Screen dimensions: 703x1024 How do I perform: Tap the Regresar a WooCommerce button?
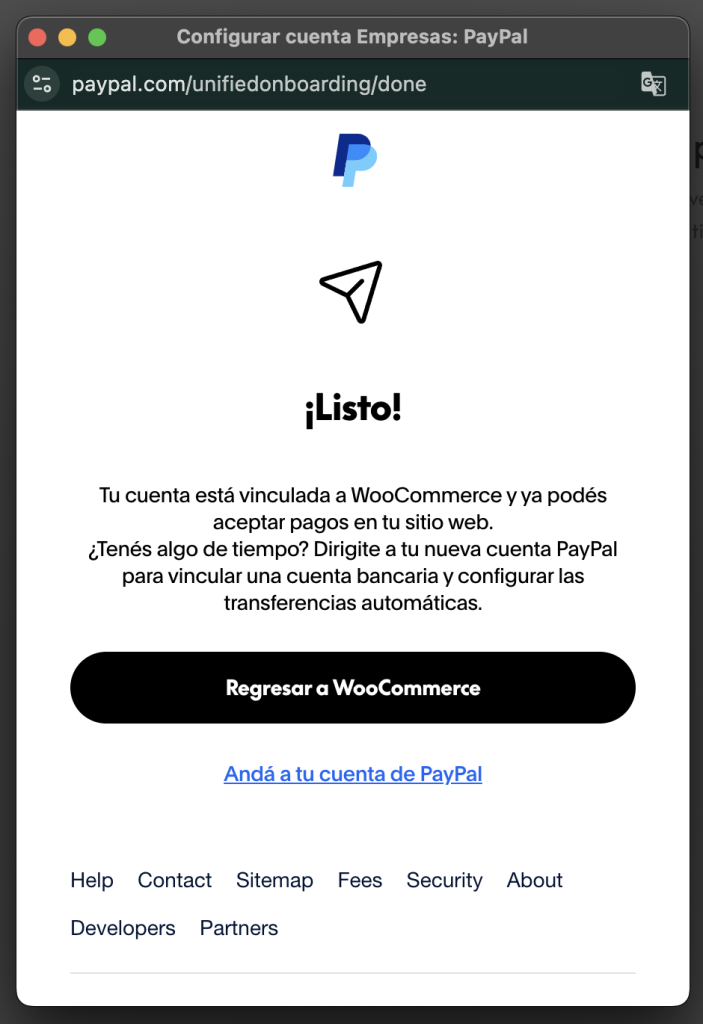tap(352, 688)
